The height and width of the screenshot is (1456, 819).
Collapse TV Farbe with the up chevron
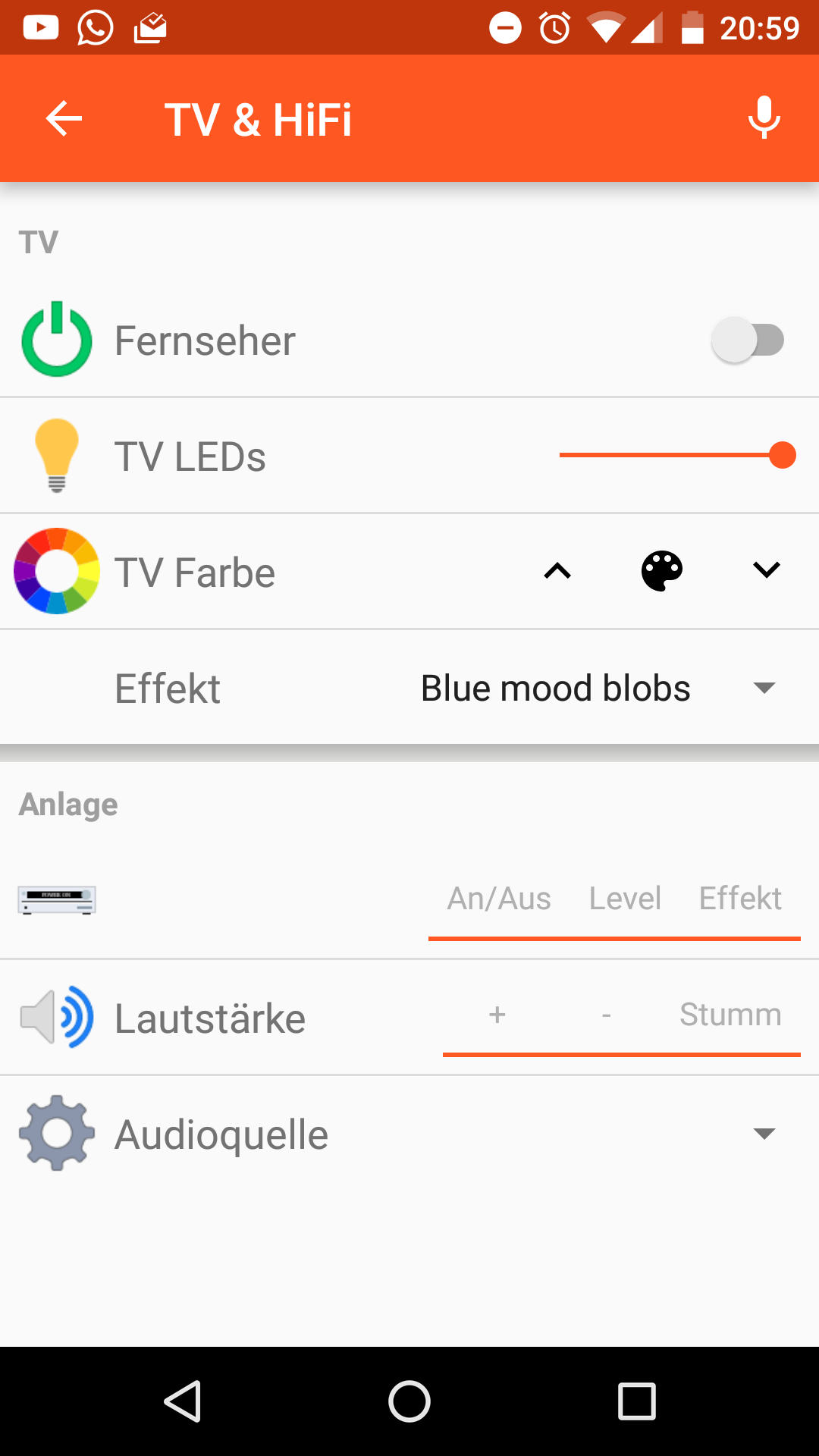point(557,571)
